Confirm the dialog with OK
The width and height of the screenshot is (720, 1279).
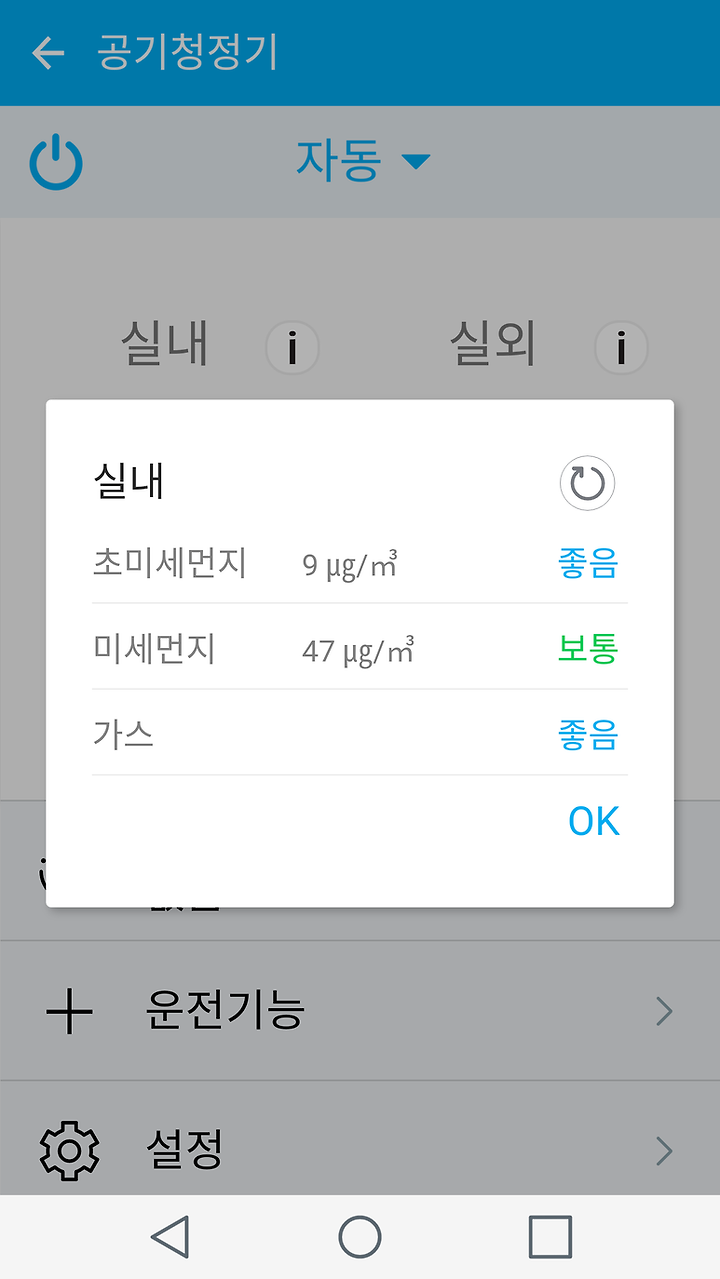(594, 821)
